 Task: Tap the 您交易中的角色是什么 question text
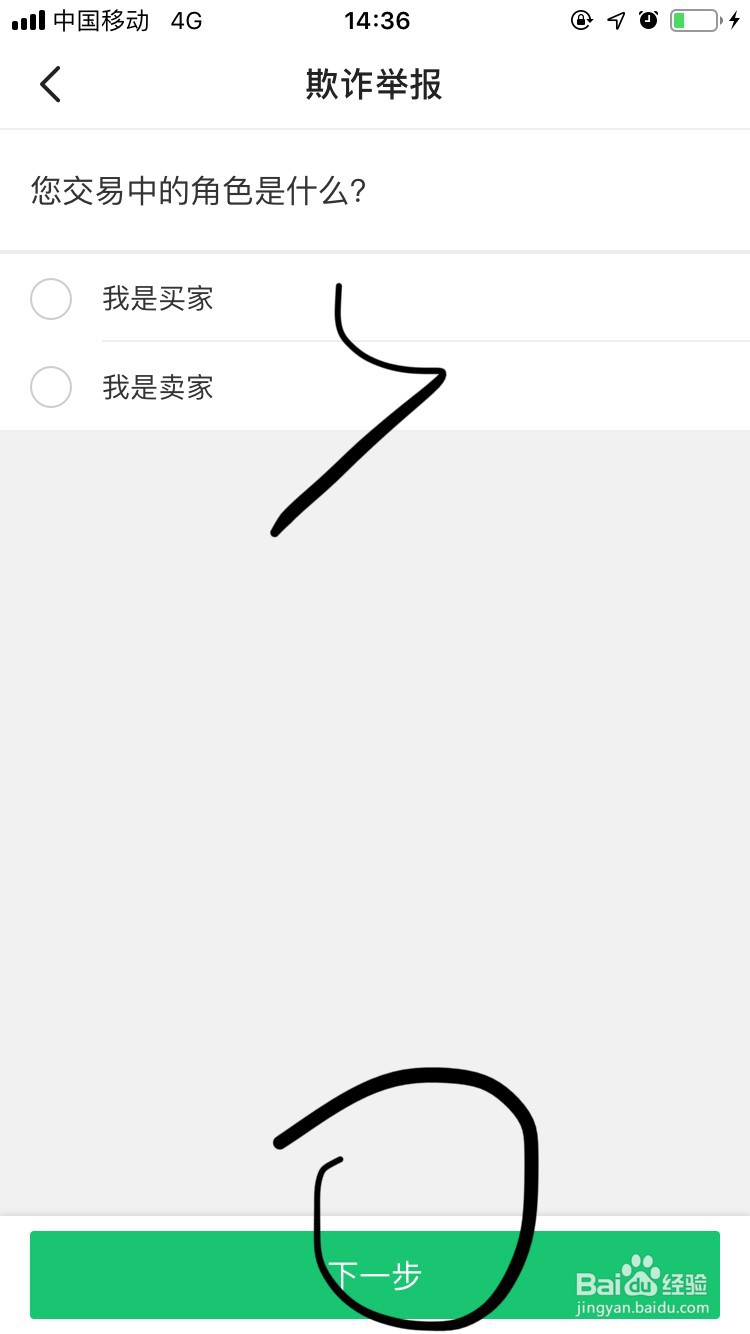(x=200, y=190)
